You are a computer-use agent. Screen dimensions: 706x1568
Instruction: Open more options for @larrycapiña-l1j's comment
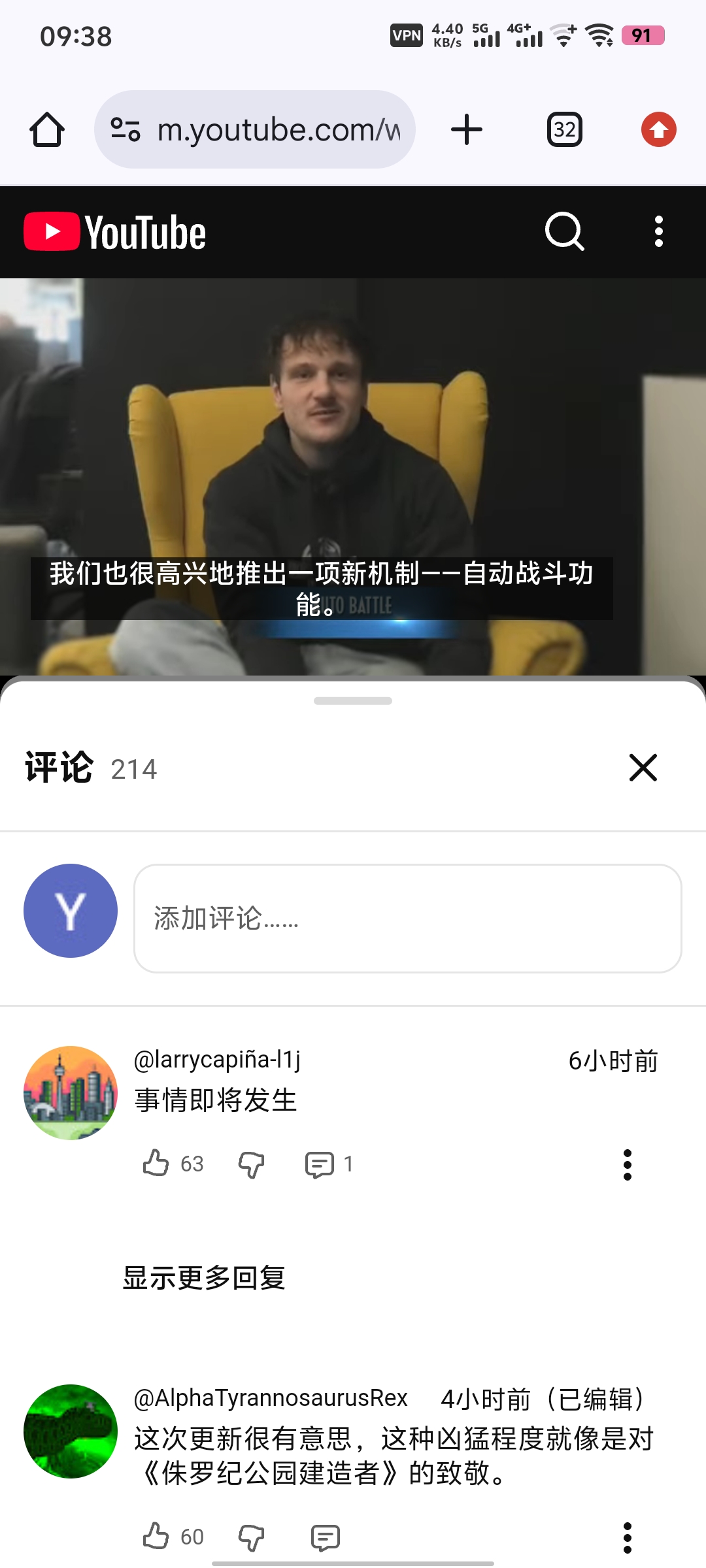(627, 1164)
